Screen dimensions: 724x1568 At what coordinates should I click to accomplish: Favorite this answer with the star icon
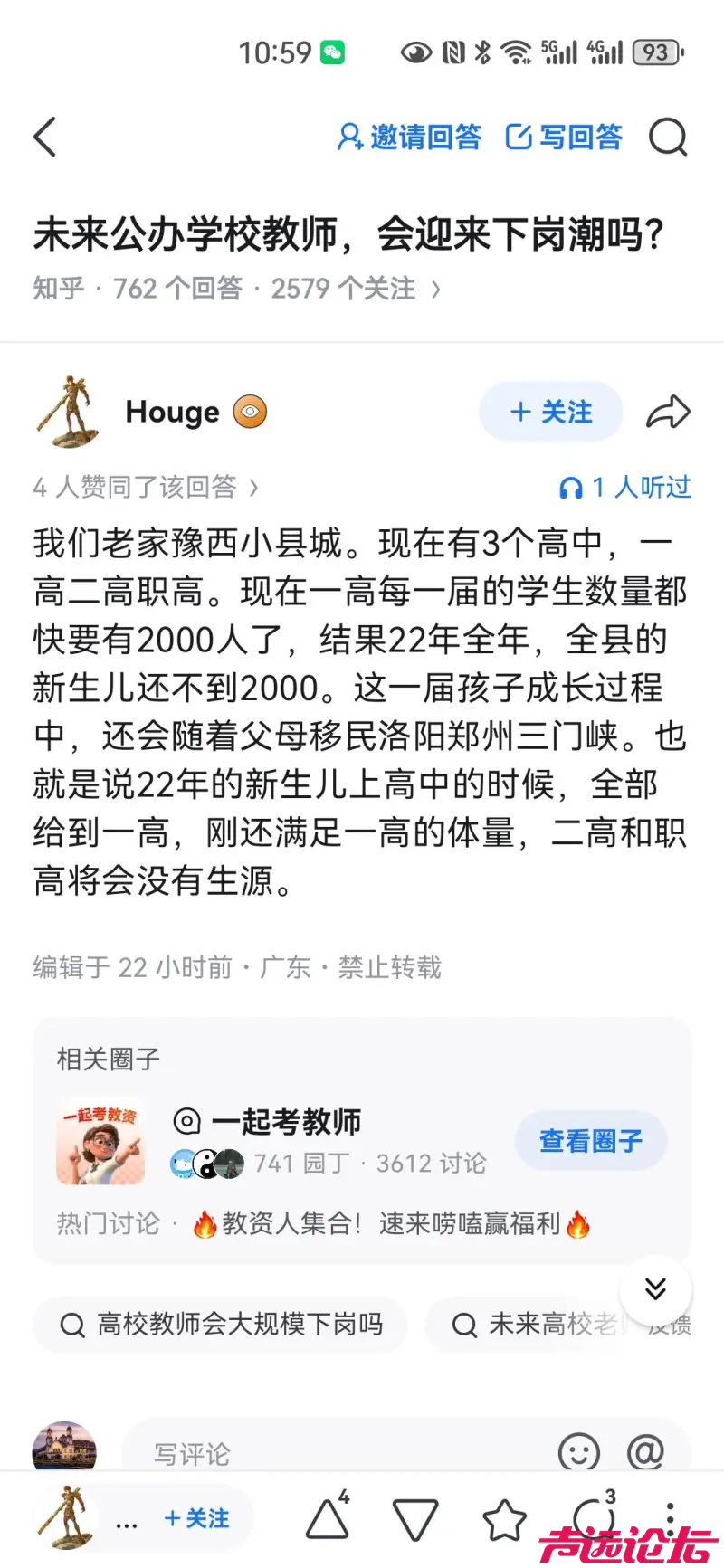(504, 1520)
